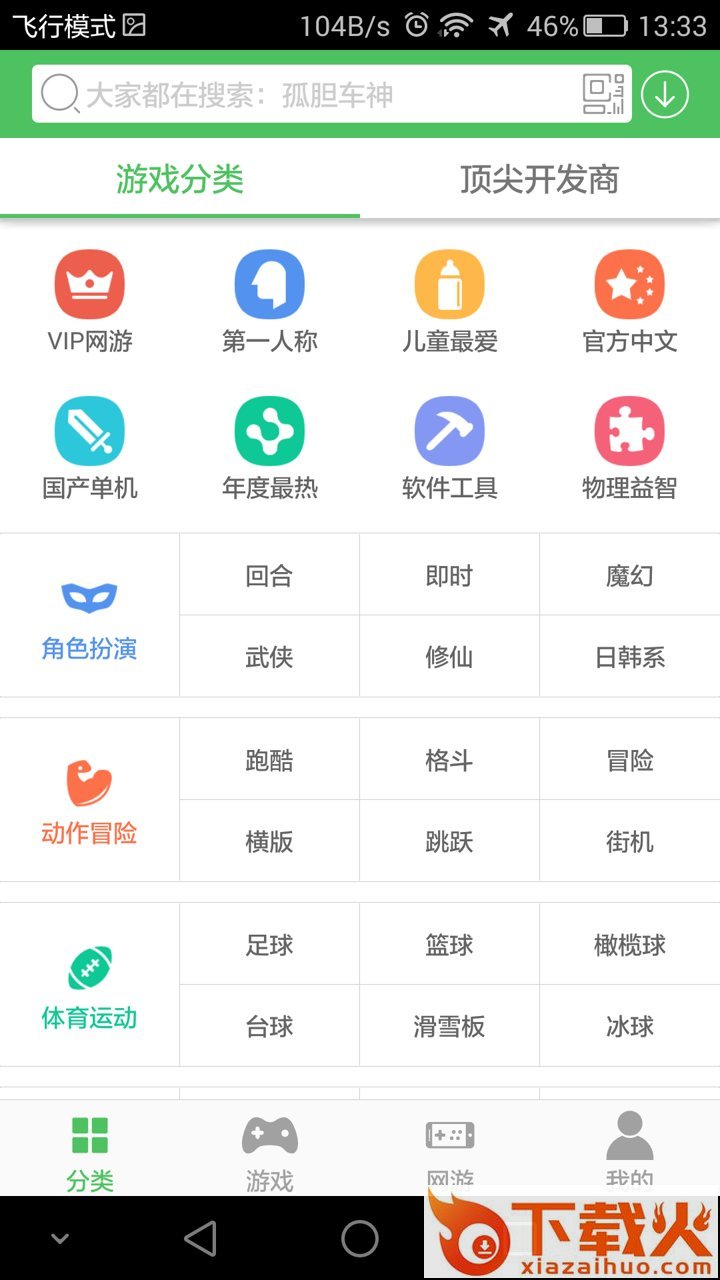720x1280 pixels.
Task: Select the 游戏分类 tab
Action: tap(180, 180)
